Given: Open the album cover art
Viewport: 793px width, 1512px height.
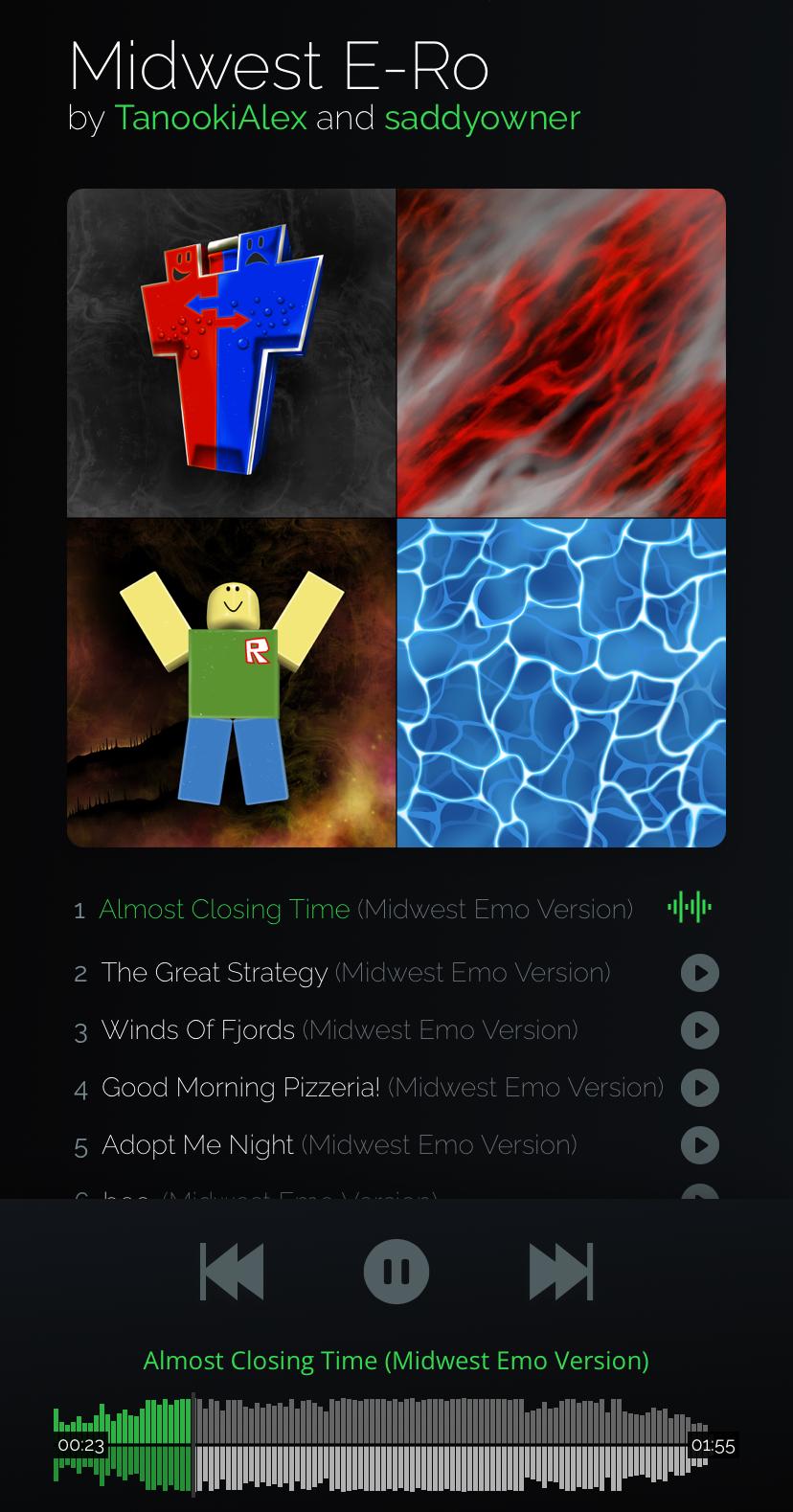Looking at the screenshot, I should coord(396,518).
